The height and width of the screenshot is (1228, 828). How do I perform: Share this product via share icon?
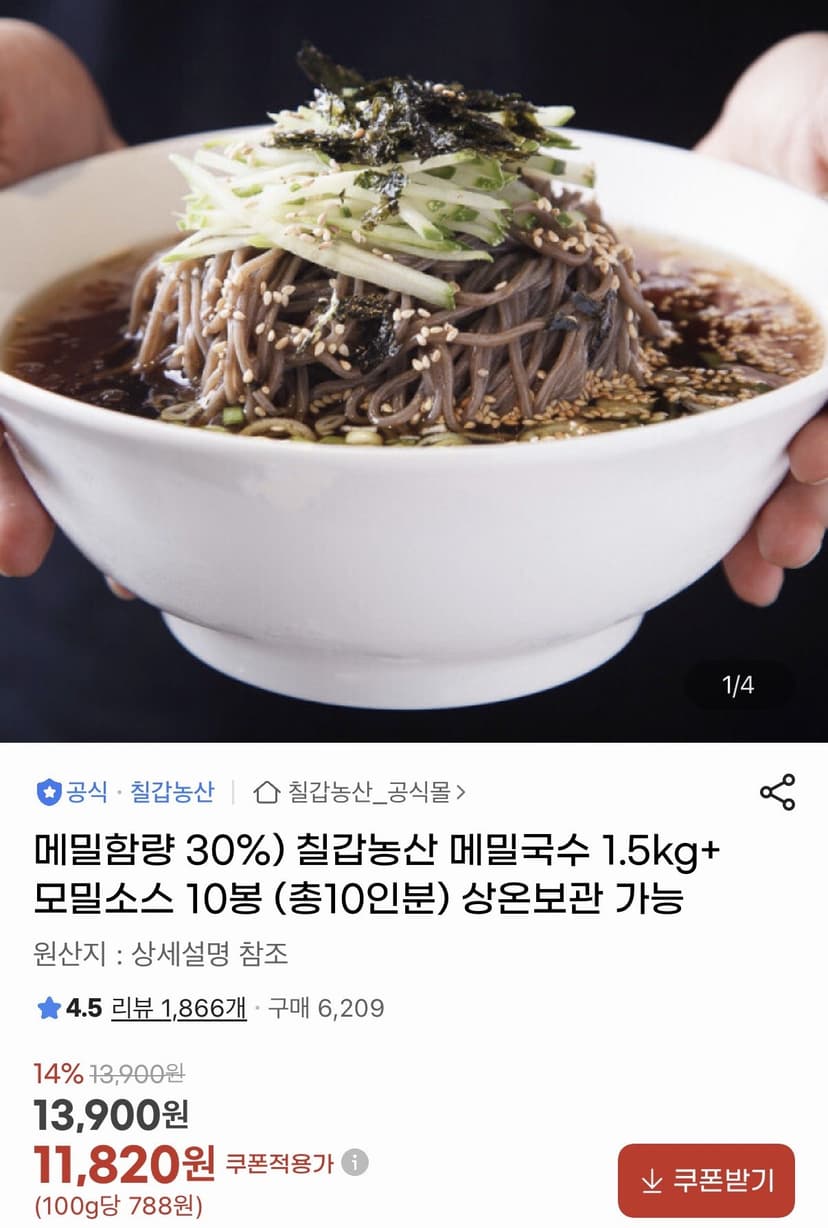[x=777, y=792]
